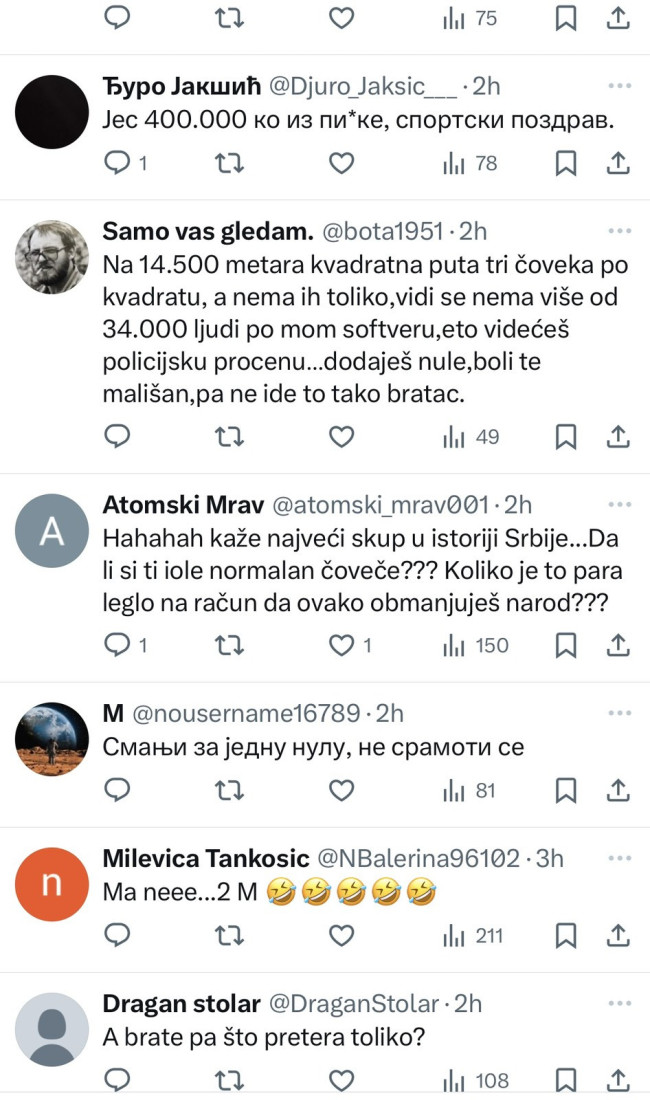The height and width of the screenshot is (1100, 650).
Task: Share the tweet by @bota1951
Action: pyautogui.click(x=618, y=436)
